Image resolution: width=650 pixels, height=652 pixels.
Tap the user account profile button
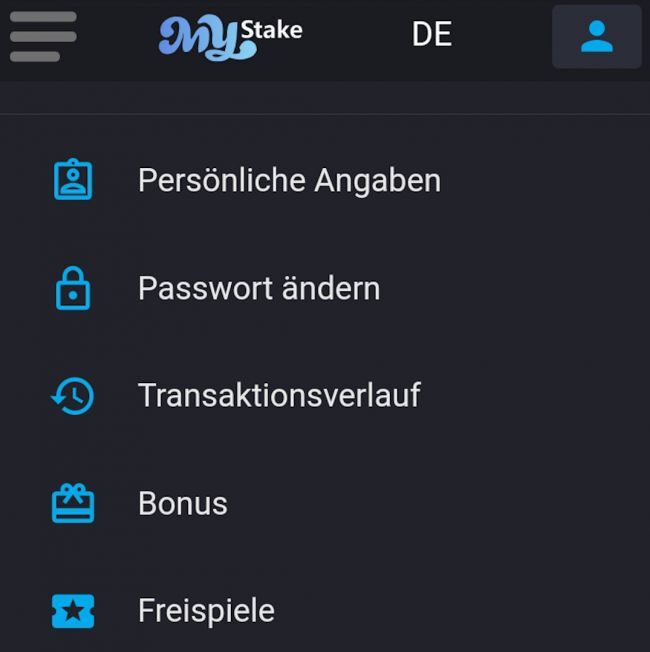tap(596, 37)
